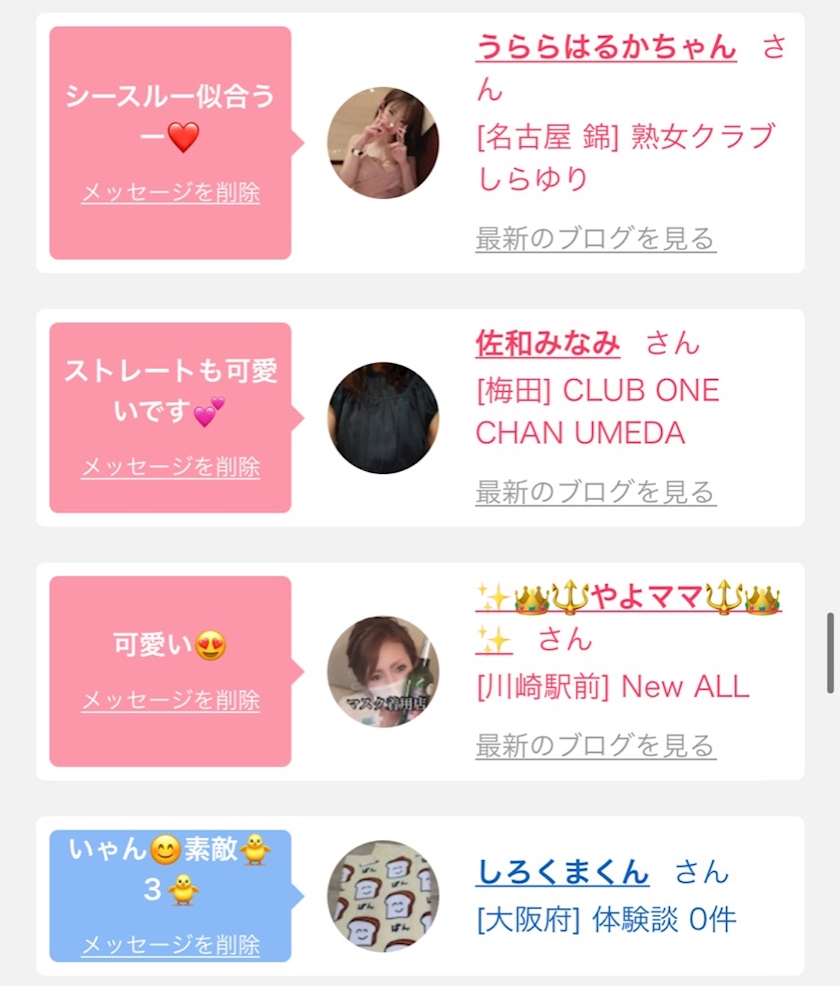Screen dimensions: 840x986
Task: Tap やよママ's profile photo
Action: click(384, 671)
